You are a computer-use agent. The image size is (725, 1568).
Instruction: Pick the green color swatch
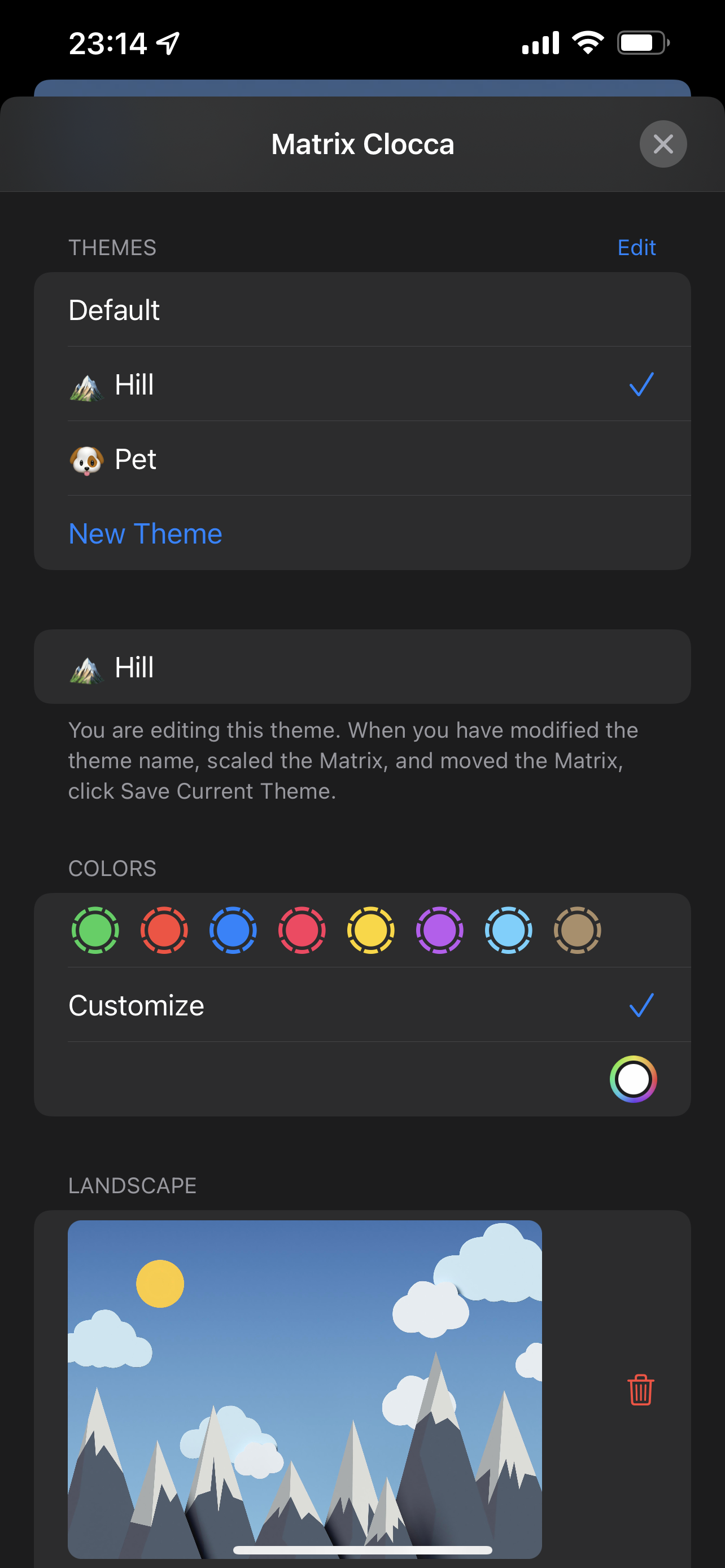point(95,930)
